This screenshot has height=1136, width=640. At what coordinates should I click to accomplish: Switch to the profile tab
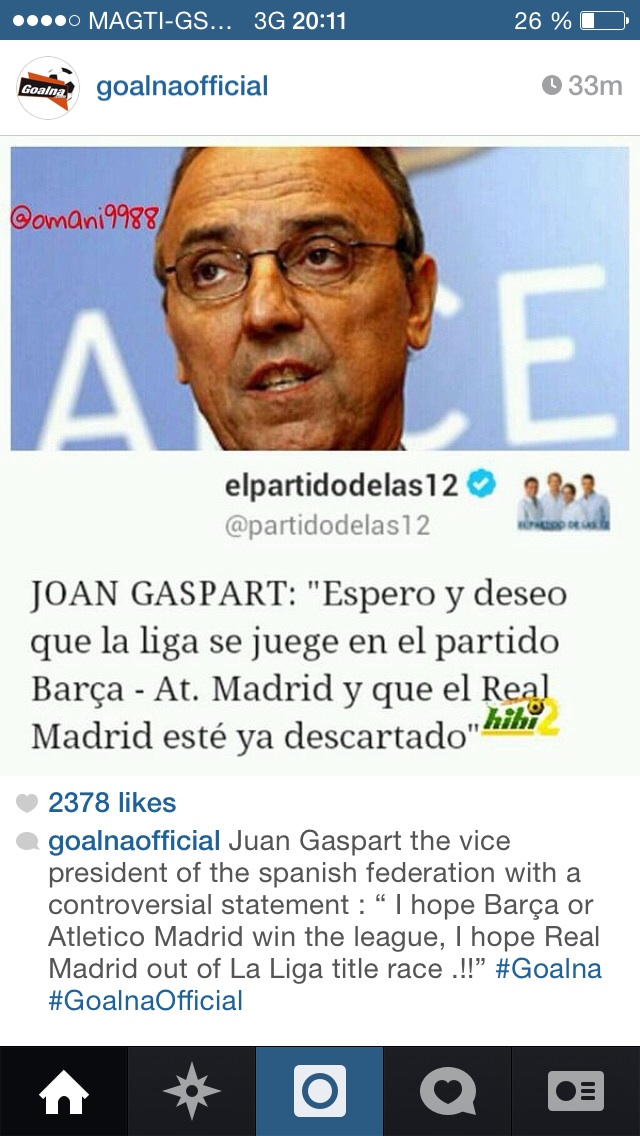576,1091
